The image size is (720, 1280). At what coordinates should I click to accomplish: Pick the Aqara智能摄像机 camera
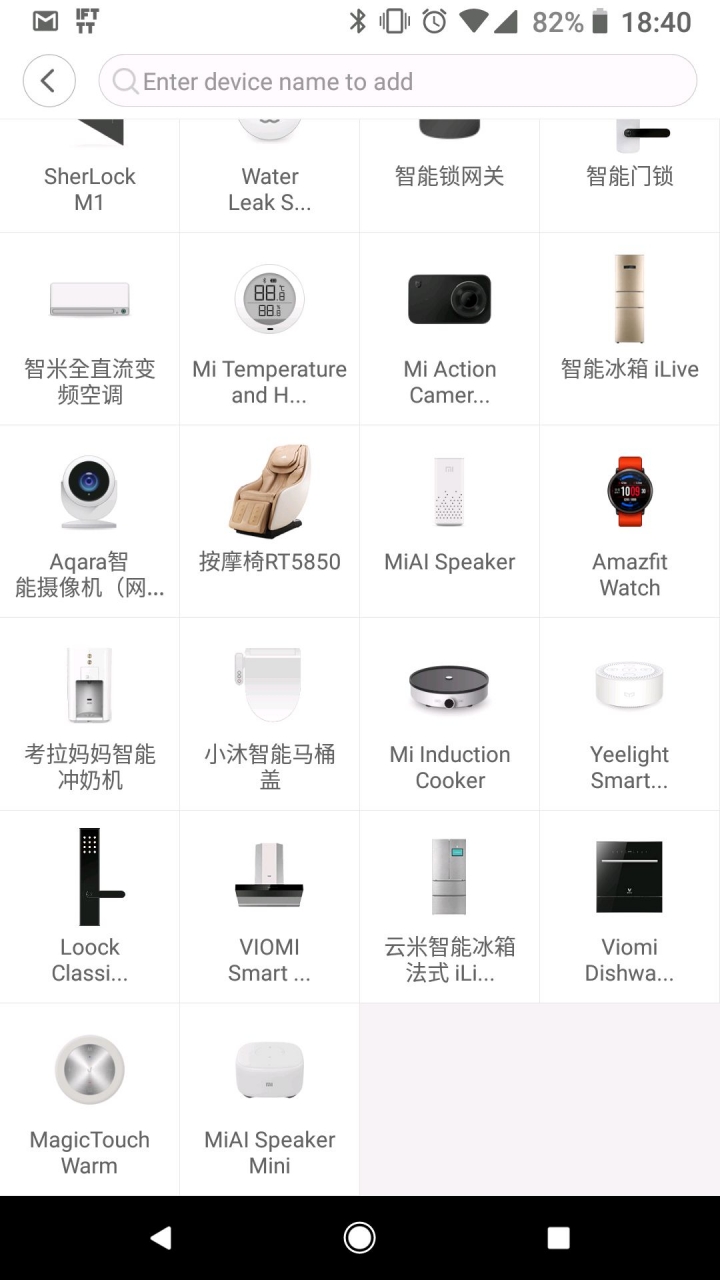[90, 521]
